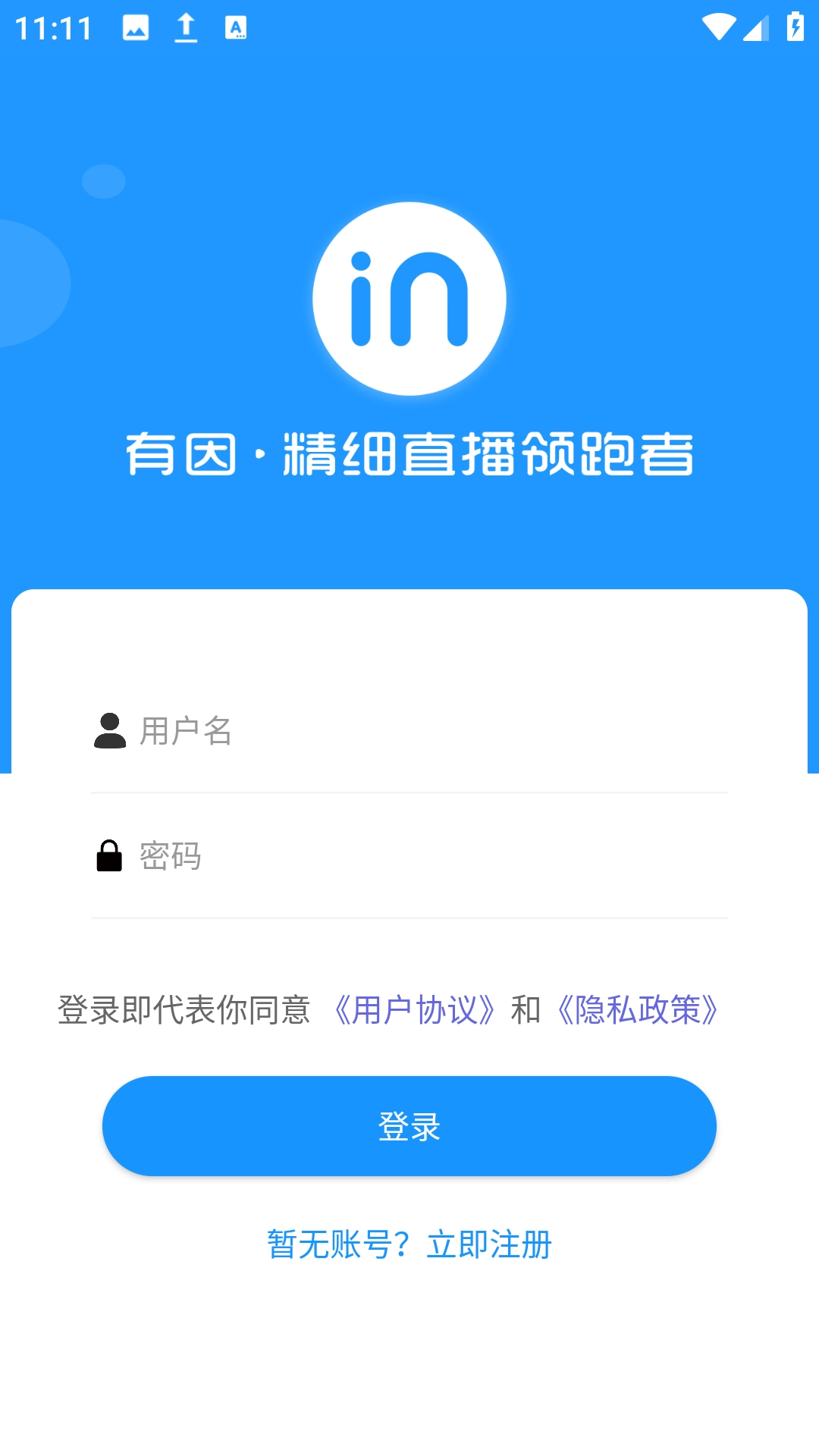Tap the blue 登录 login button
819x1456 pixels.
(409, 1126)
